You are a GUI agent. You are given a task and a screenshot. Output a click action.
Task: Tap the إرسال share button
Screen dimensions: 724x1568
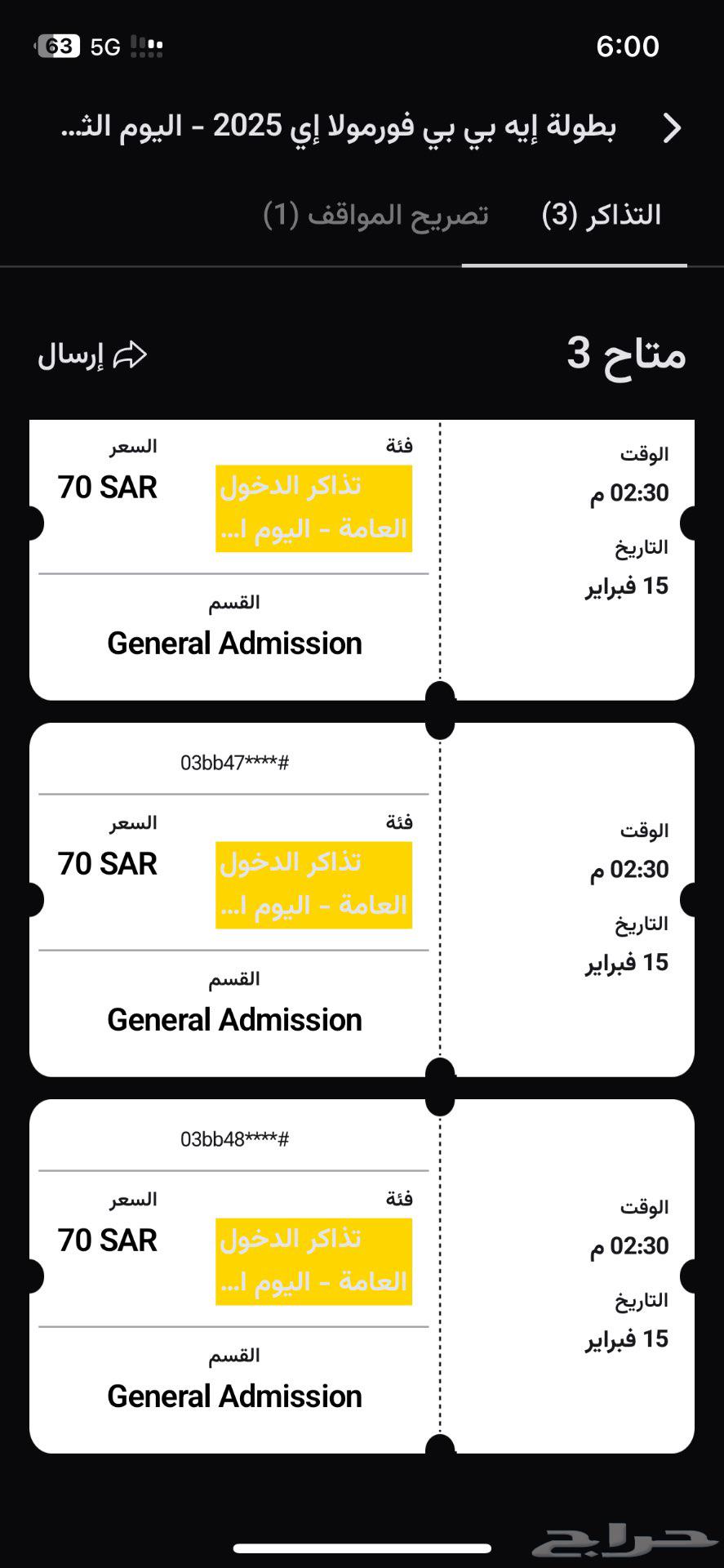(92, 355)
